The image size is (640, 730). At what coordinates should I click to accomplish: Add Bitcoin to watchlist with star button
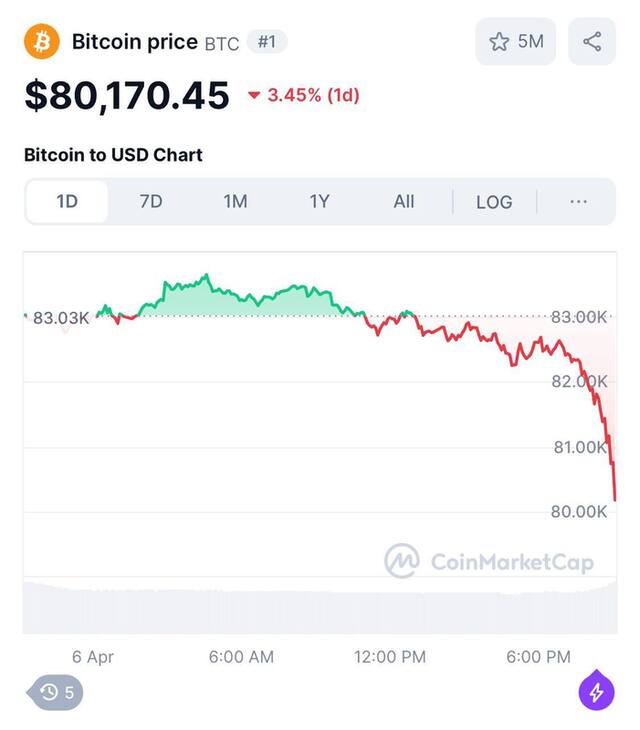515,41
